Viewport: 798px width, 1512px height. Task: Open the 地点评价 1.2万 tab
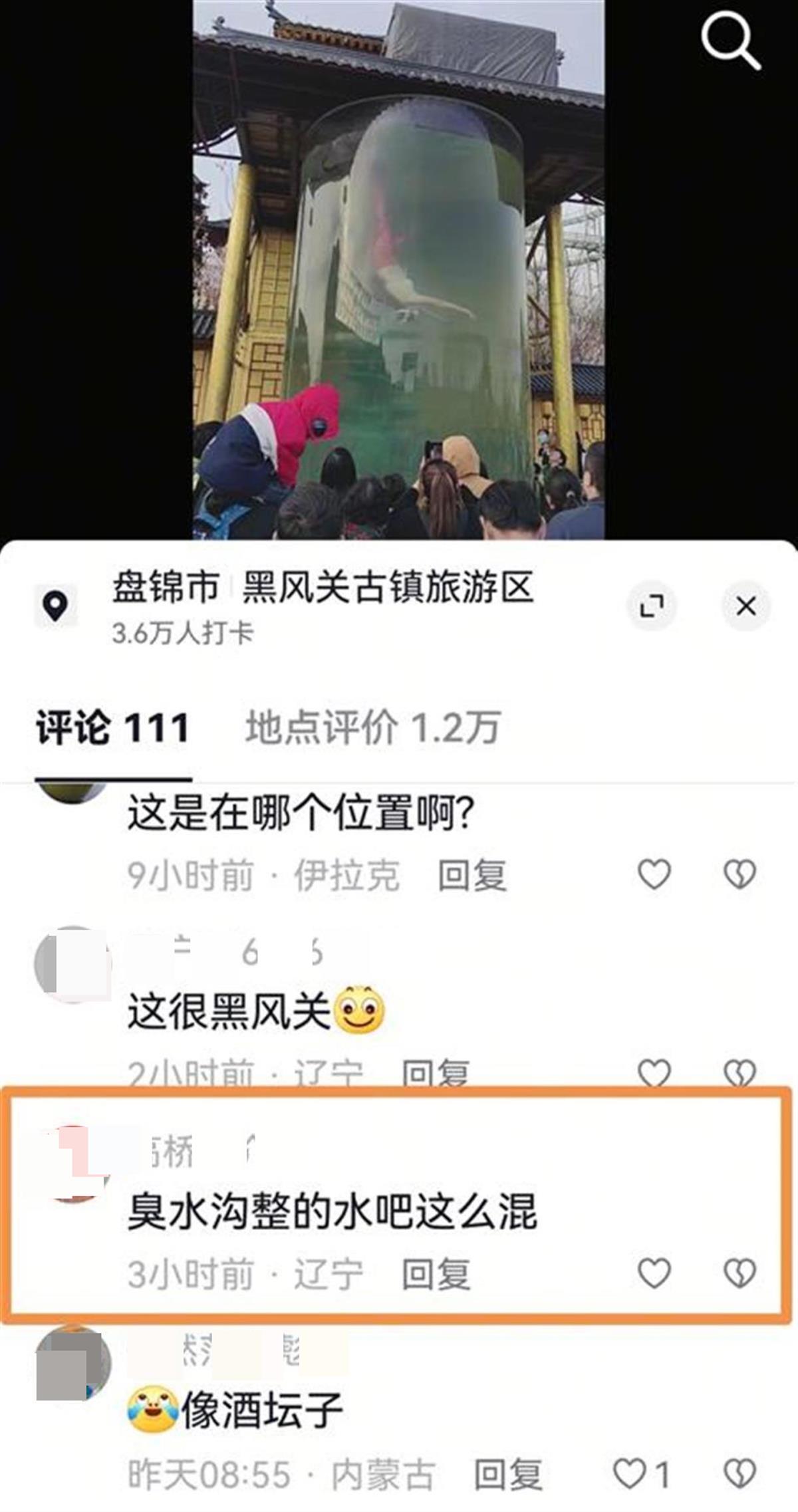click(372, 728)
